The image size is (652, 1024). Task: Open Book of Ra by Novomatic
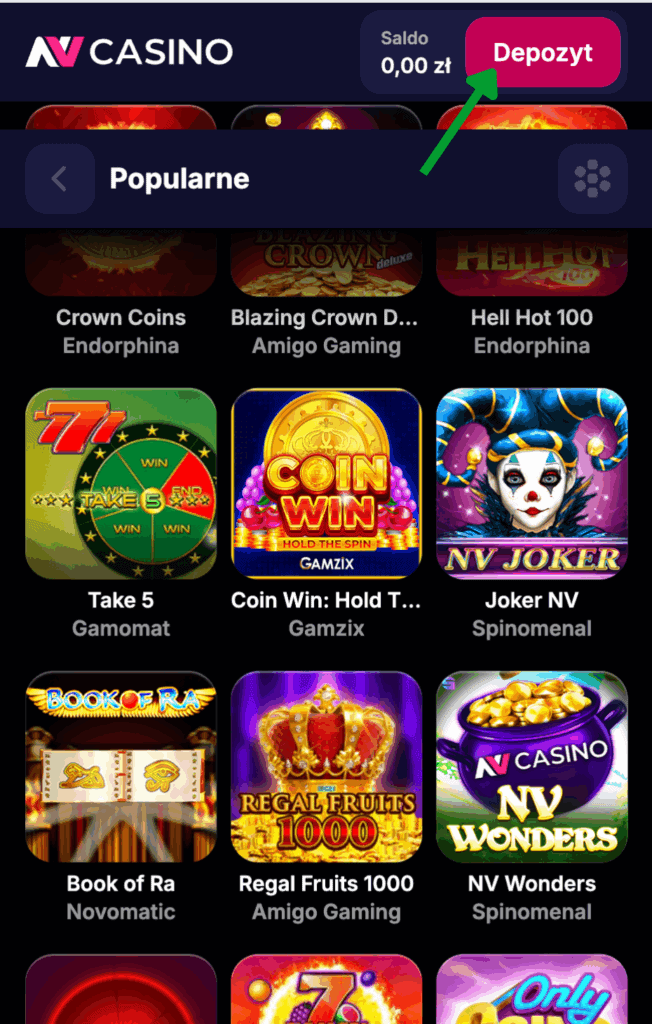(120, 766)
